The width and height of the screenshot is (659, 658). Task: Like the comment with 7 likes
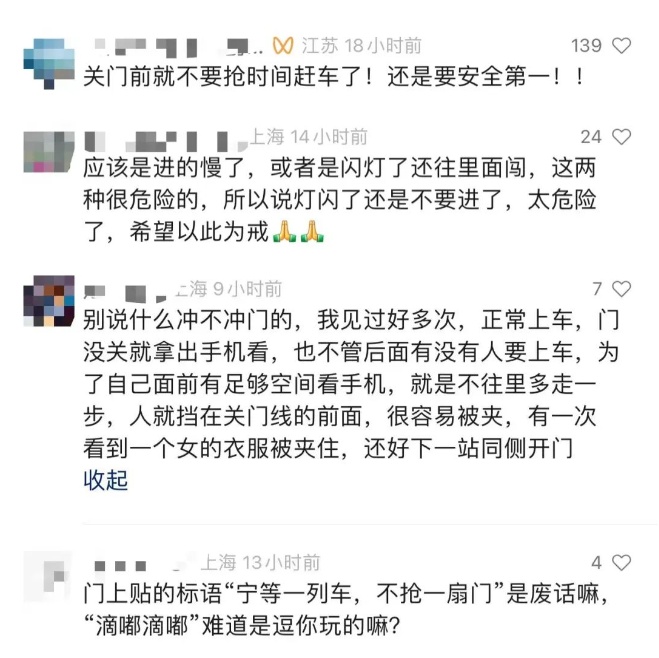coord(621,289)
